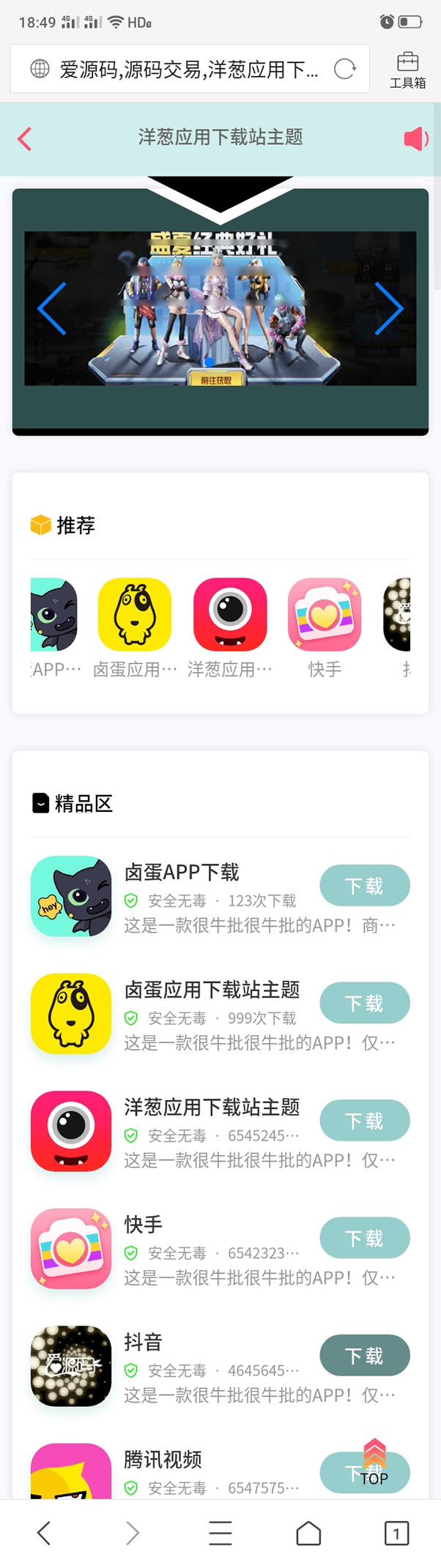Open 快手 in the 推荐 row
Viewport: 441px width, 1568px height.
[325, 615]
